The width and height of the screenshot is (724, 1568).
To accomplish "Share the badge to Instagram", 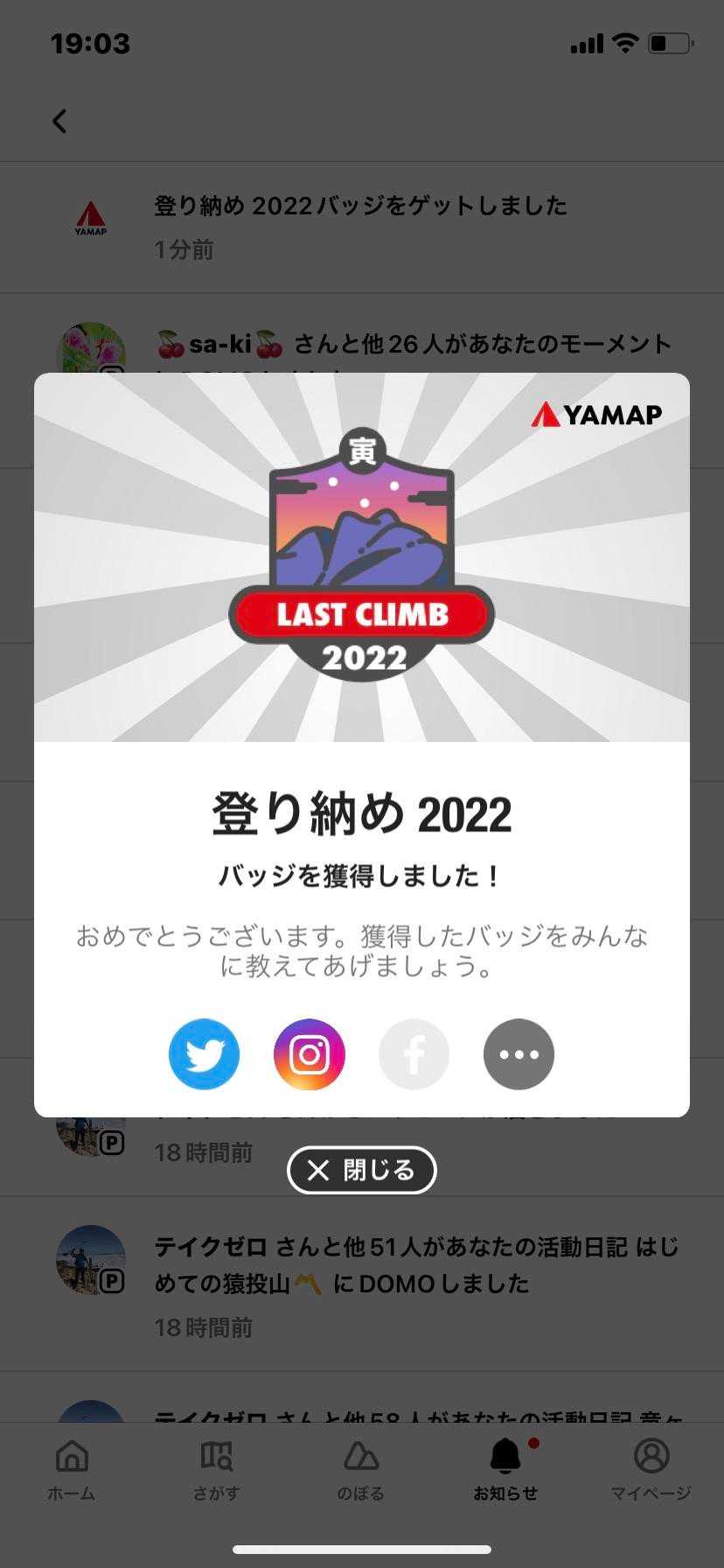I will pos(310,1054).
